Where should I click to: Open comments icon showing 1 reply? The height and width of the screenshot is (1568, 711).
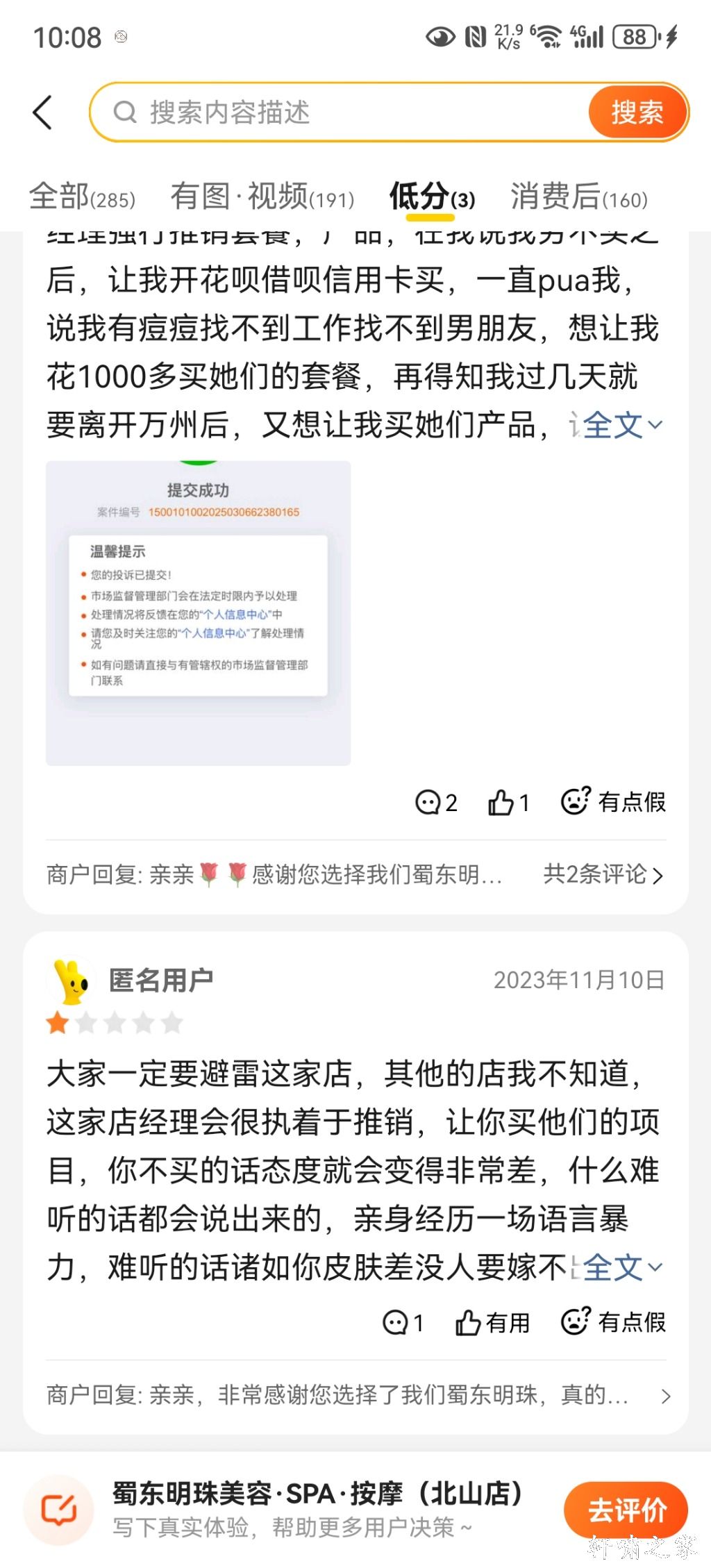tap(403, 1323)
